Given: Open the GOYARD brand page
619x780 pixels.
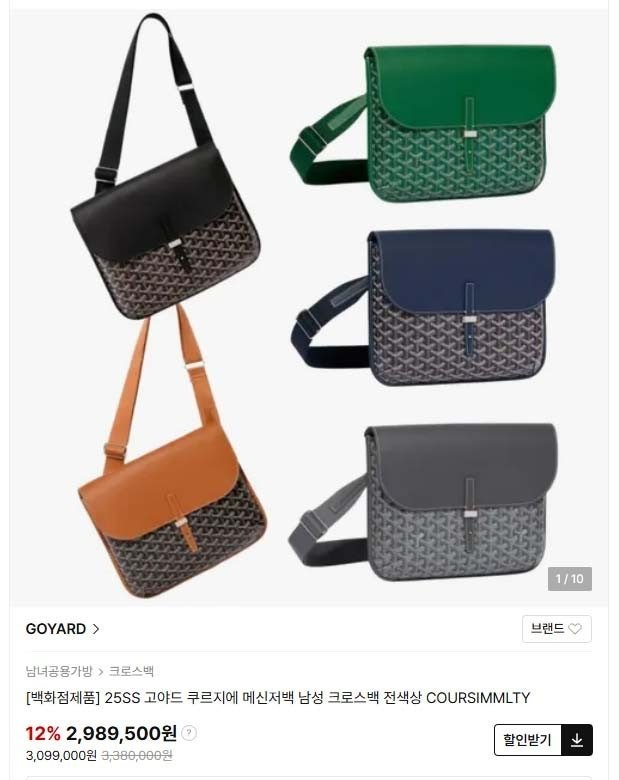Looking at the screenshot, I should [x=63, y=629].
